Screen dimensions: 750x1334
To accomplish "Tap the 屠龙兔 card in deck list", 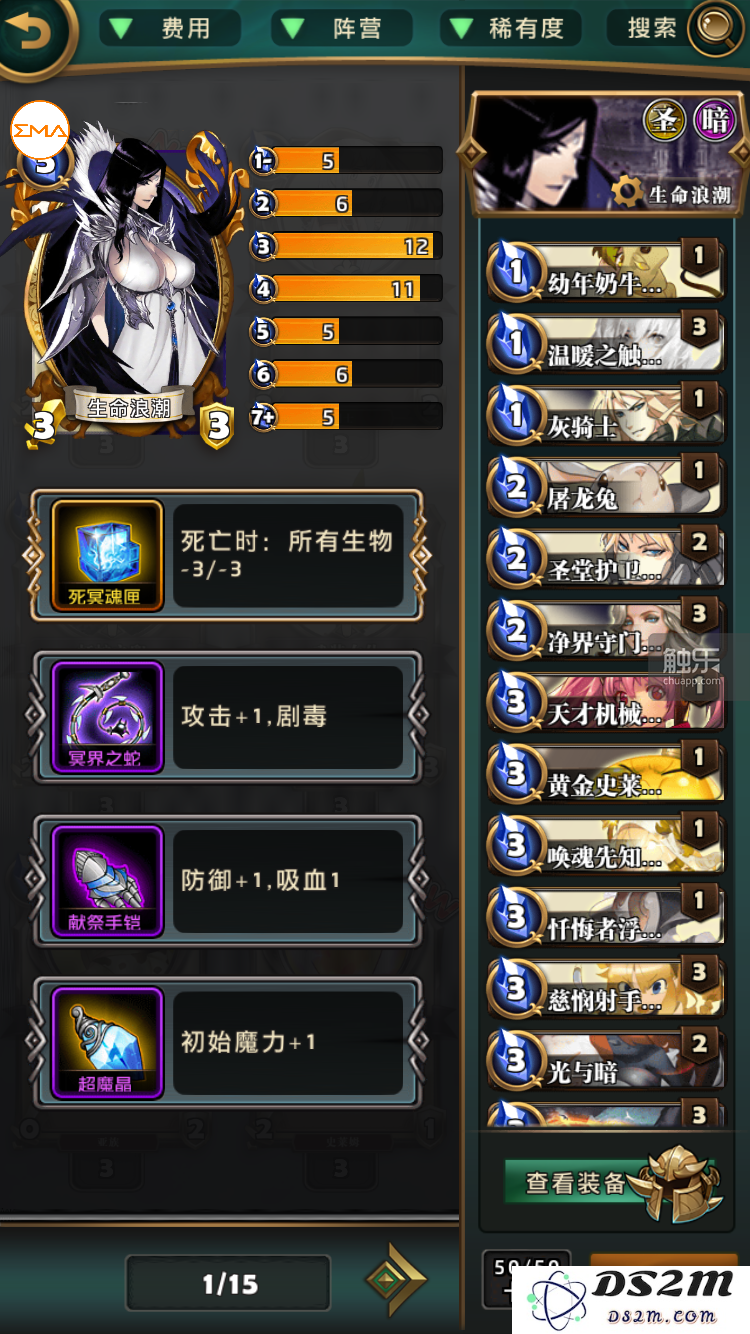I will click(x=605, y=488).
